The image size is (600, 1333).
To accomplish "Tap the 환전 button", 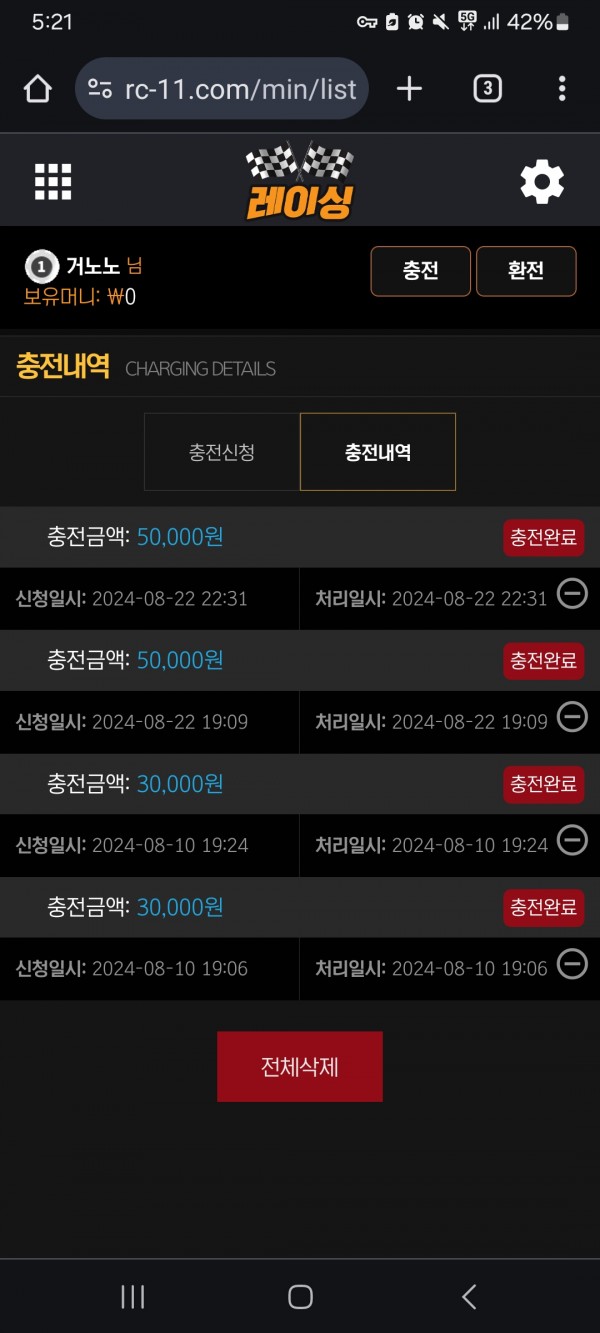I will coord(526,271).
